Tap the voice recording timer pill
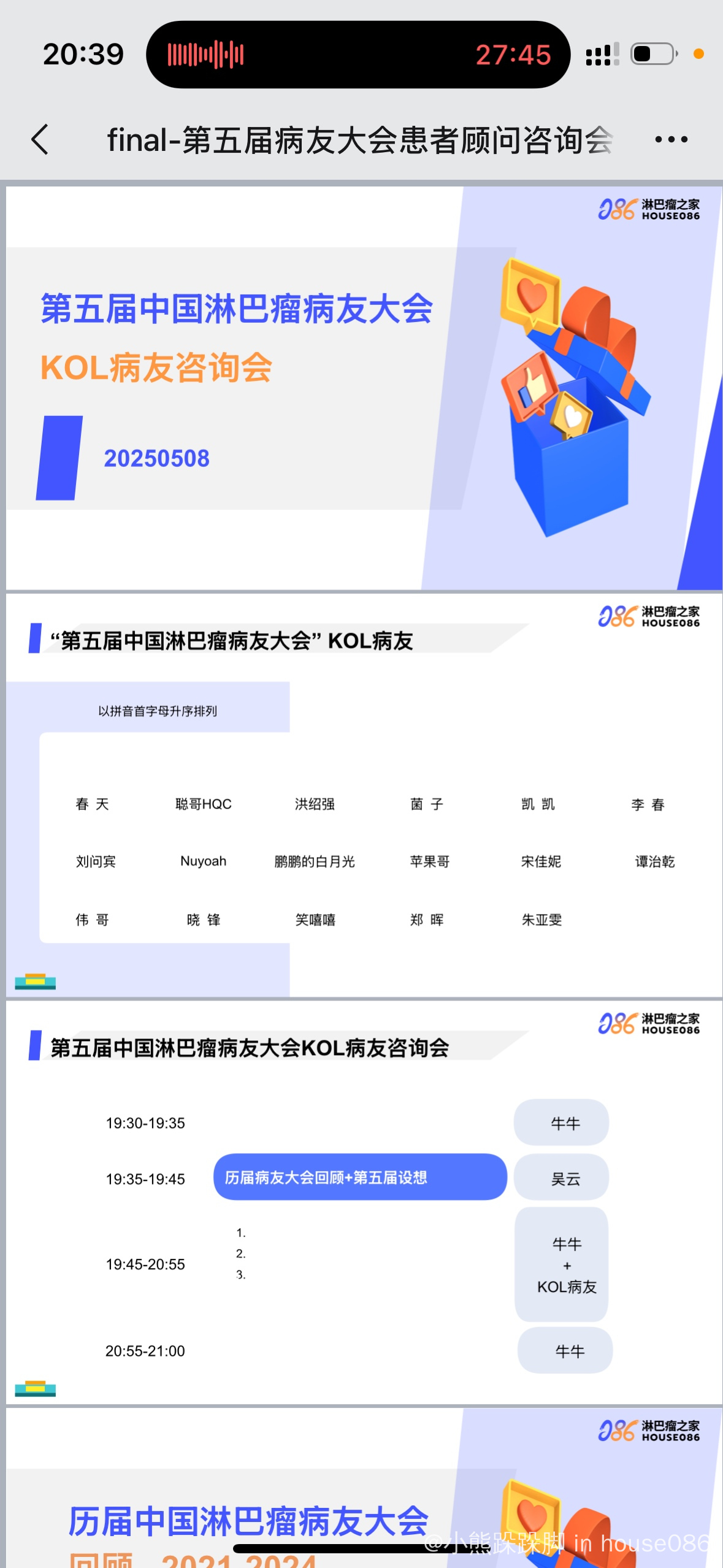 point(358,55)
